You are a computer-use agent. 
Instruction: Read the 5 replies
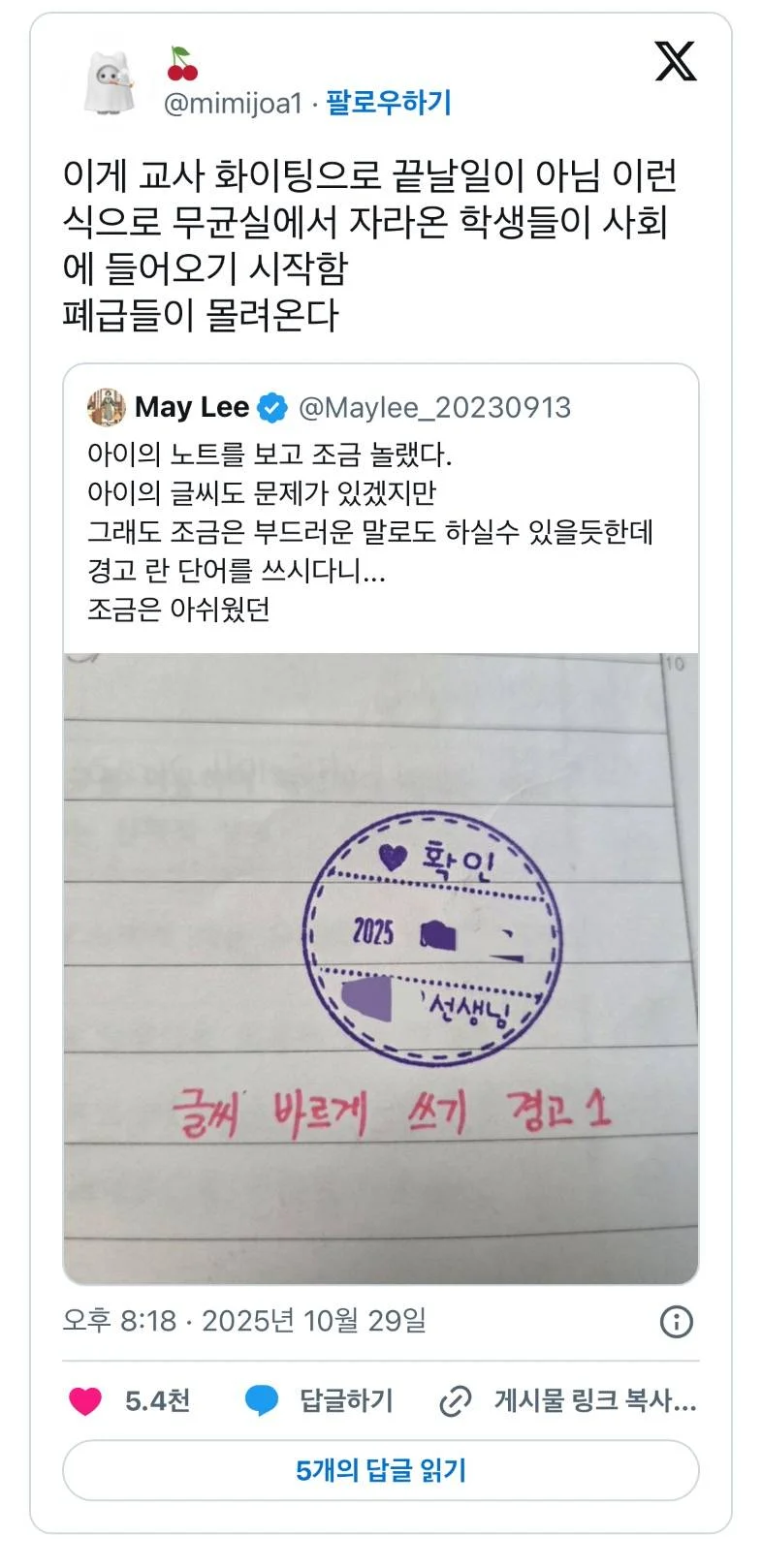[x=380, y=1471]
